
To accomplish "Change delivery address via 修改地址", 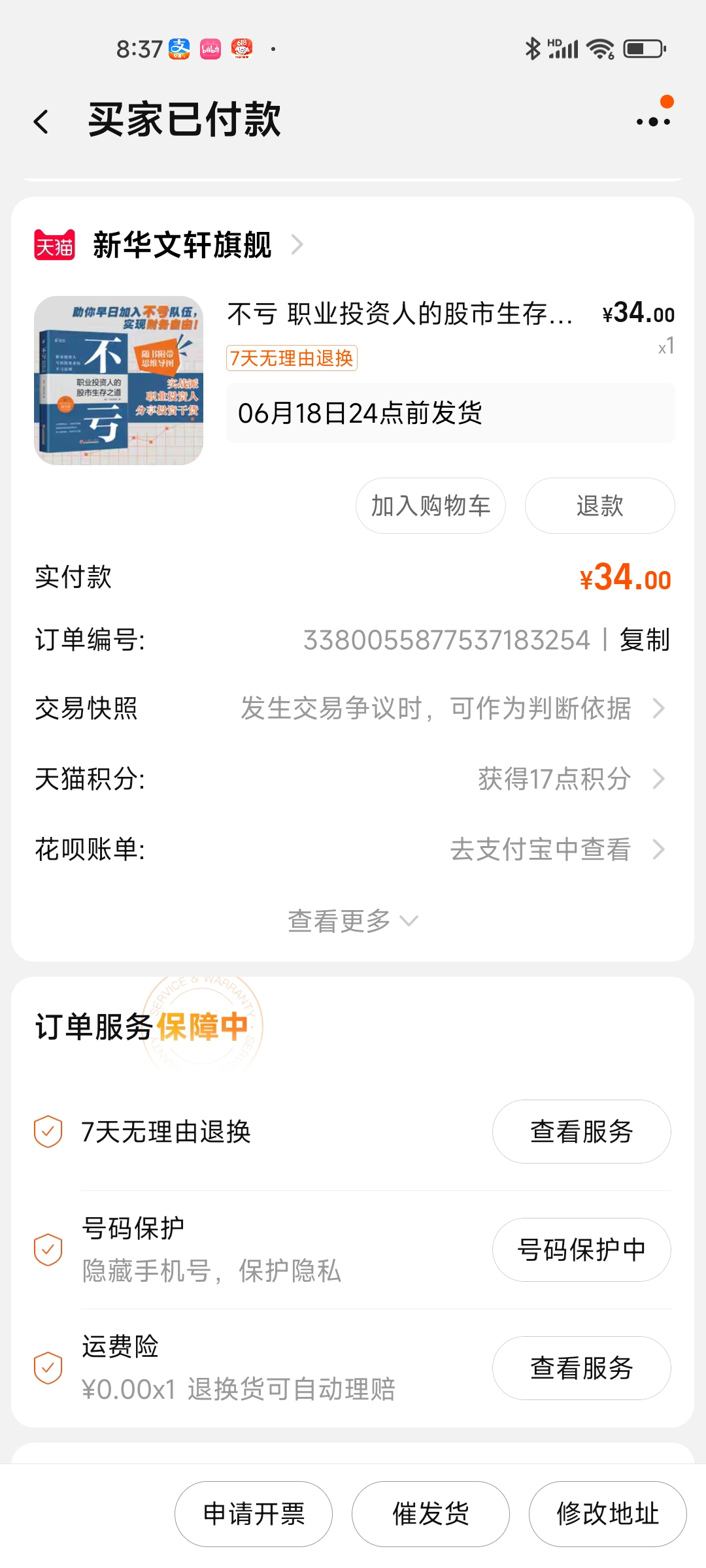I will point(607,1514).
